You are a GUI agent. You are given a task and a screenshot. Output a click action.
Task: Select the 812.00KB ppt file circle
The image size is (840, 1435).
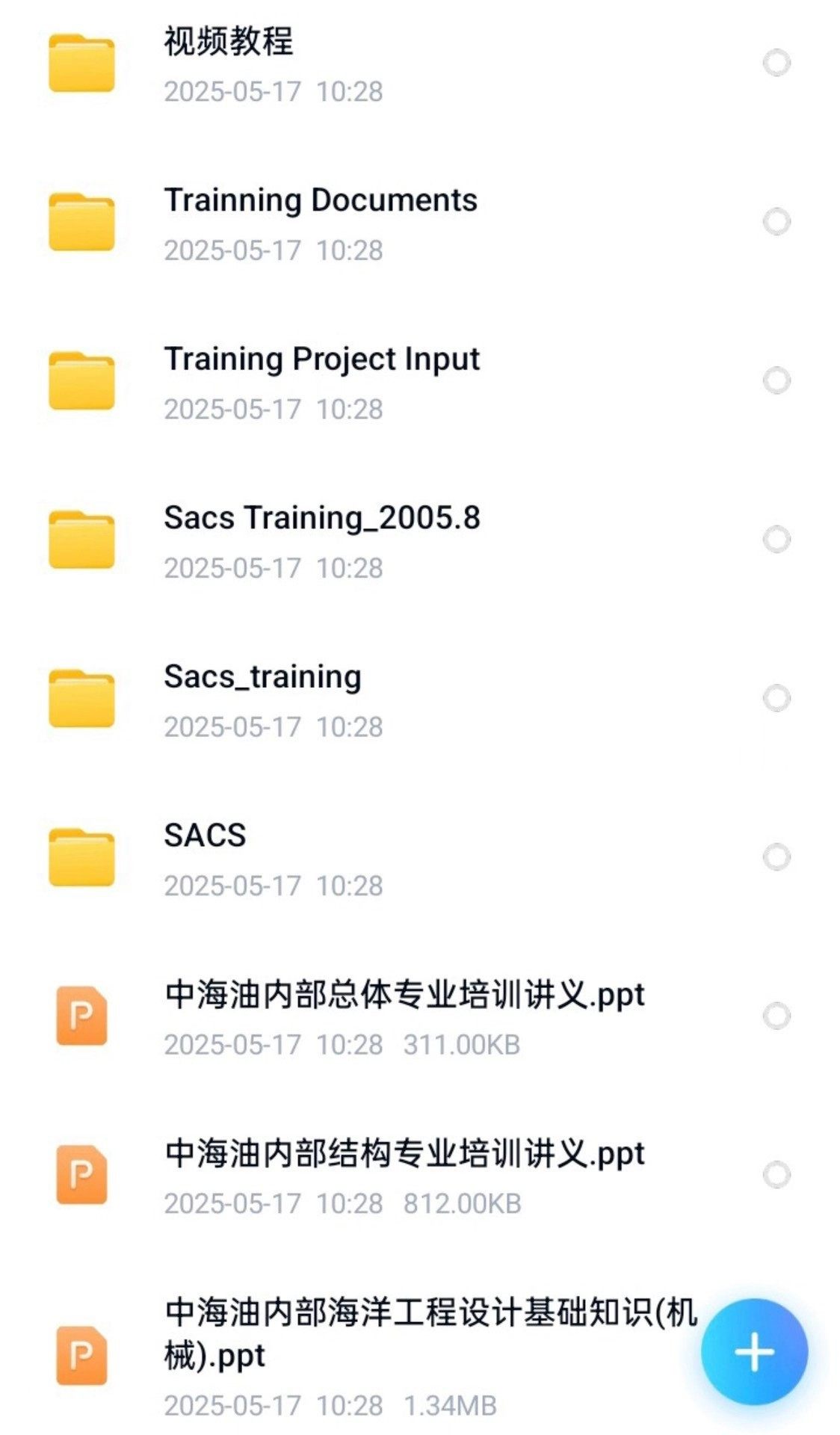[776, 1175]
